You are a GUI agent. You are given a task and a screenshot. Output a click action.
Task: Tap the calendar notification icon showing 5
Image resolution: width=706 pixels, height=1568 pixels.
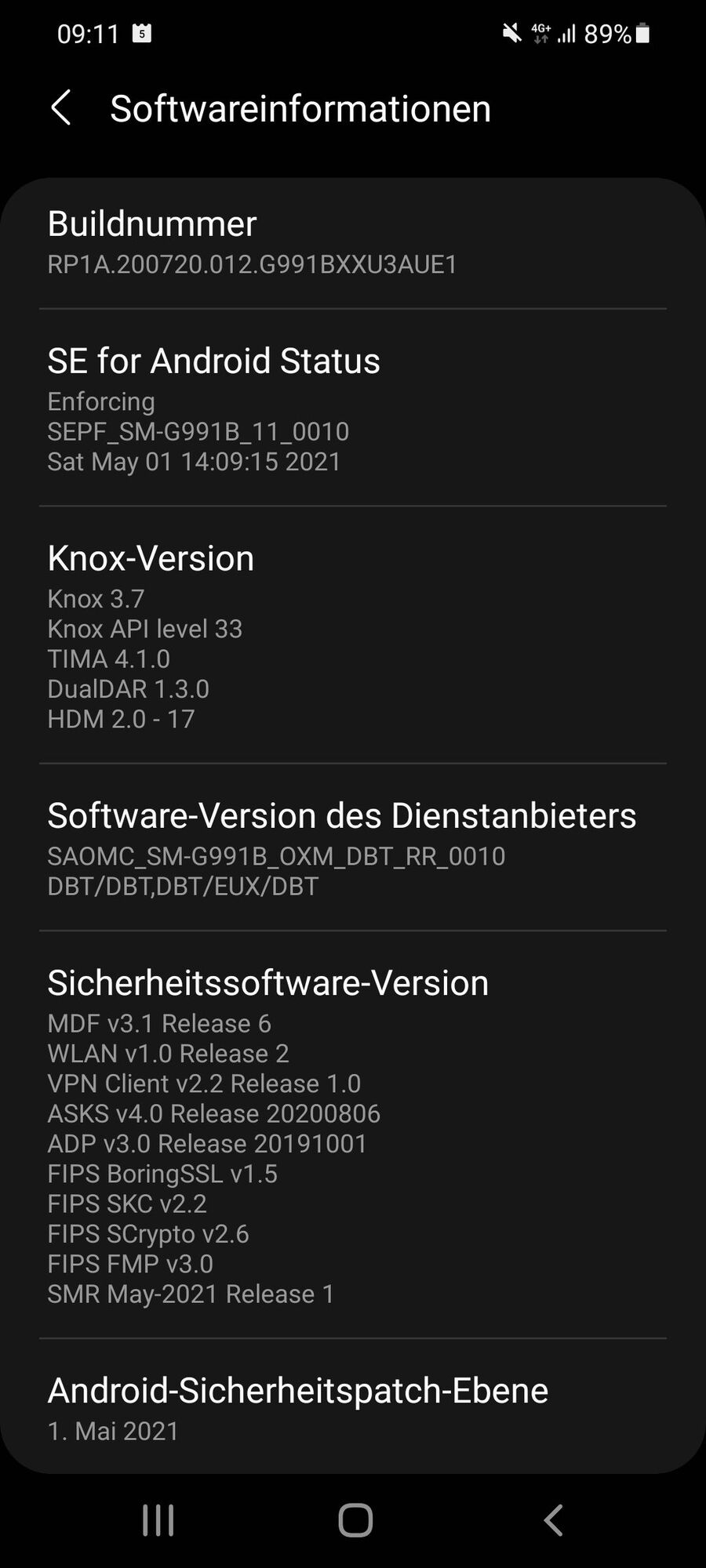point(141,33)
